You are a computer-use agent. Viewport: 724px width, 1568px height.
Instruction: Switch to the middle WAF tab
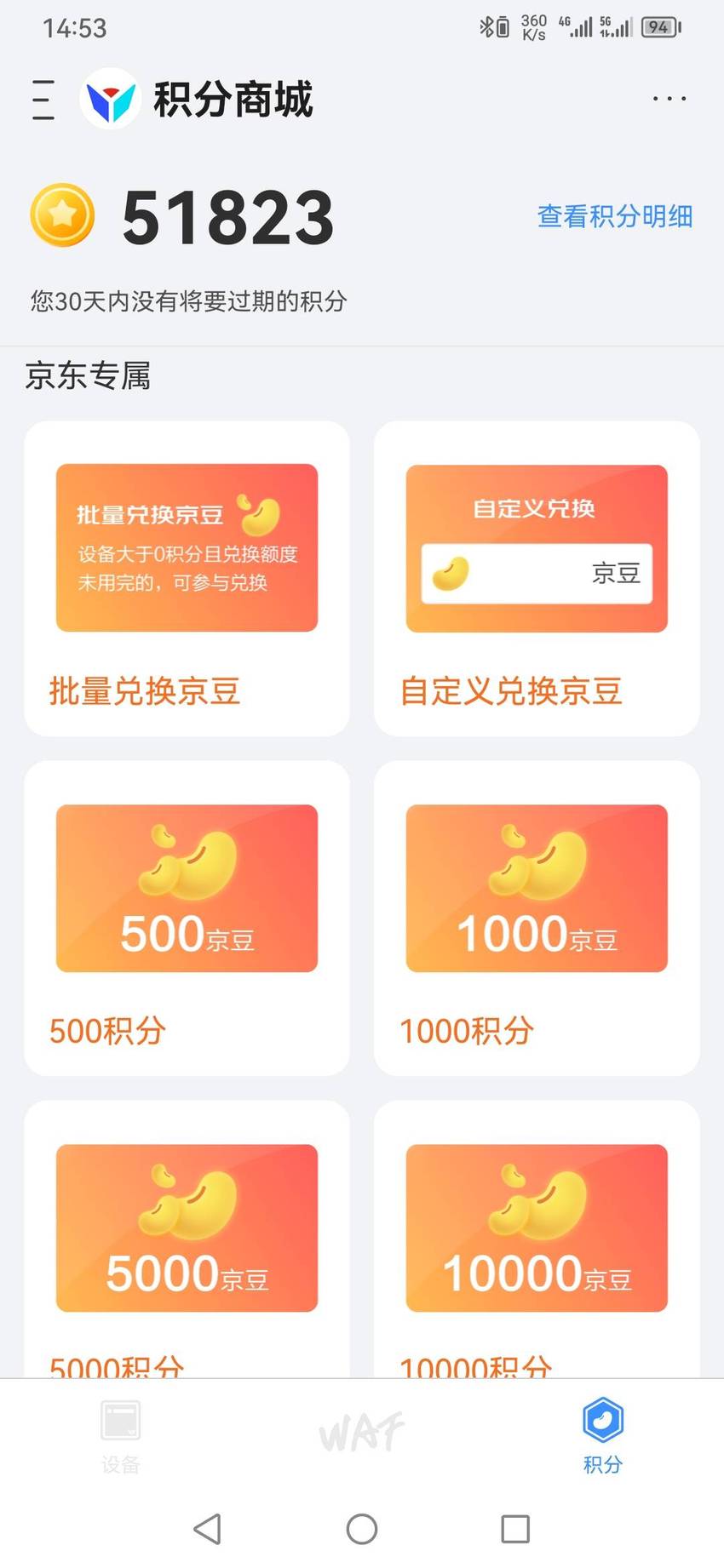[x=362, y=1432]
